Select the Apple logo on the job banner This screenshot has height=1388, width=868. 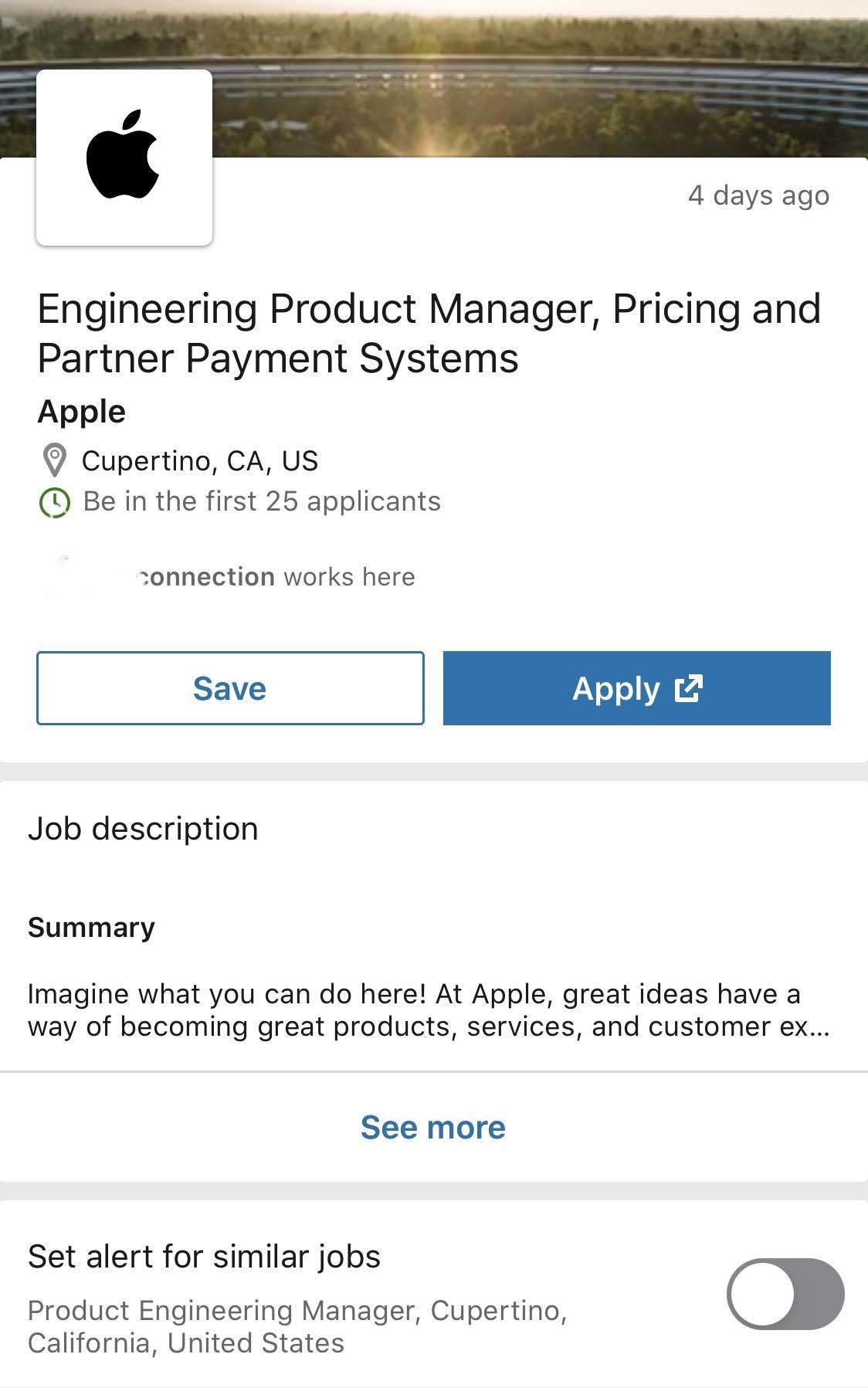124,154
